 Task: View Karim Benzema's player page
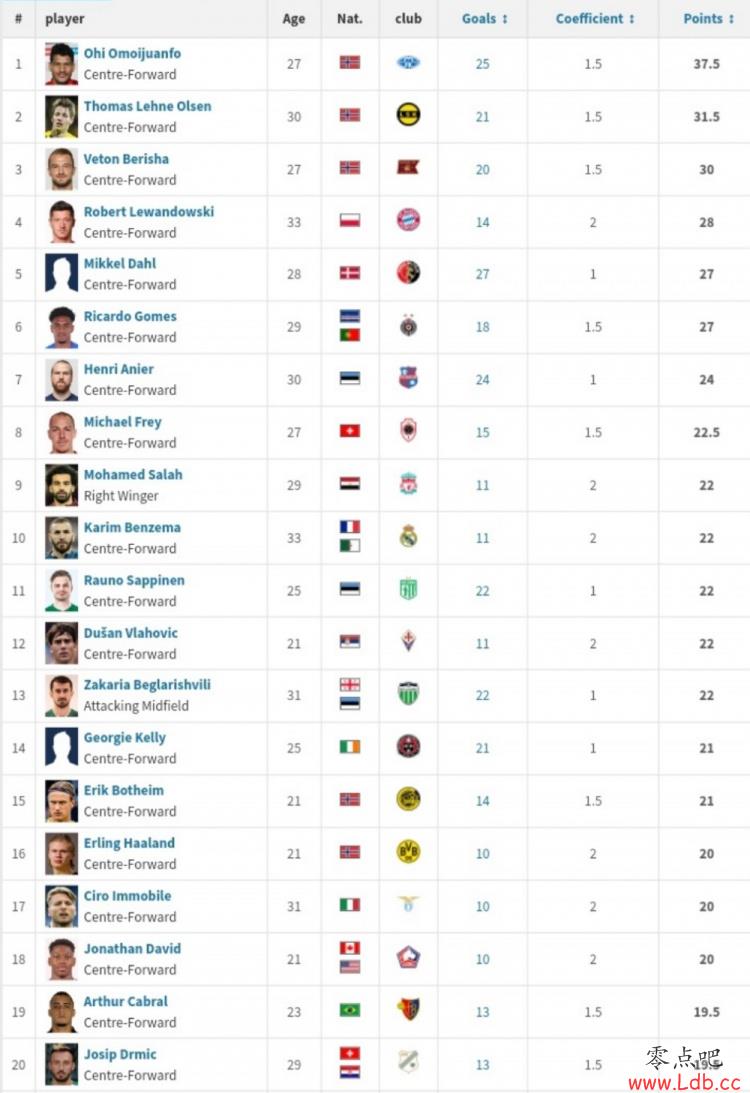132,527
